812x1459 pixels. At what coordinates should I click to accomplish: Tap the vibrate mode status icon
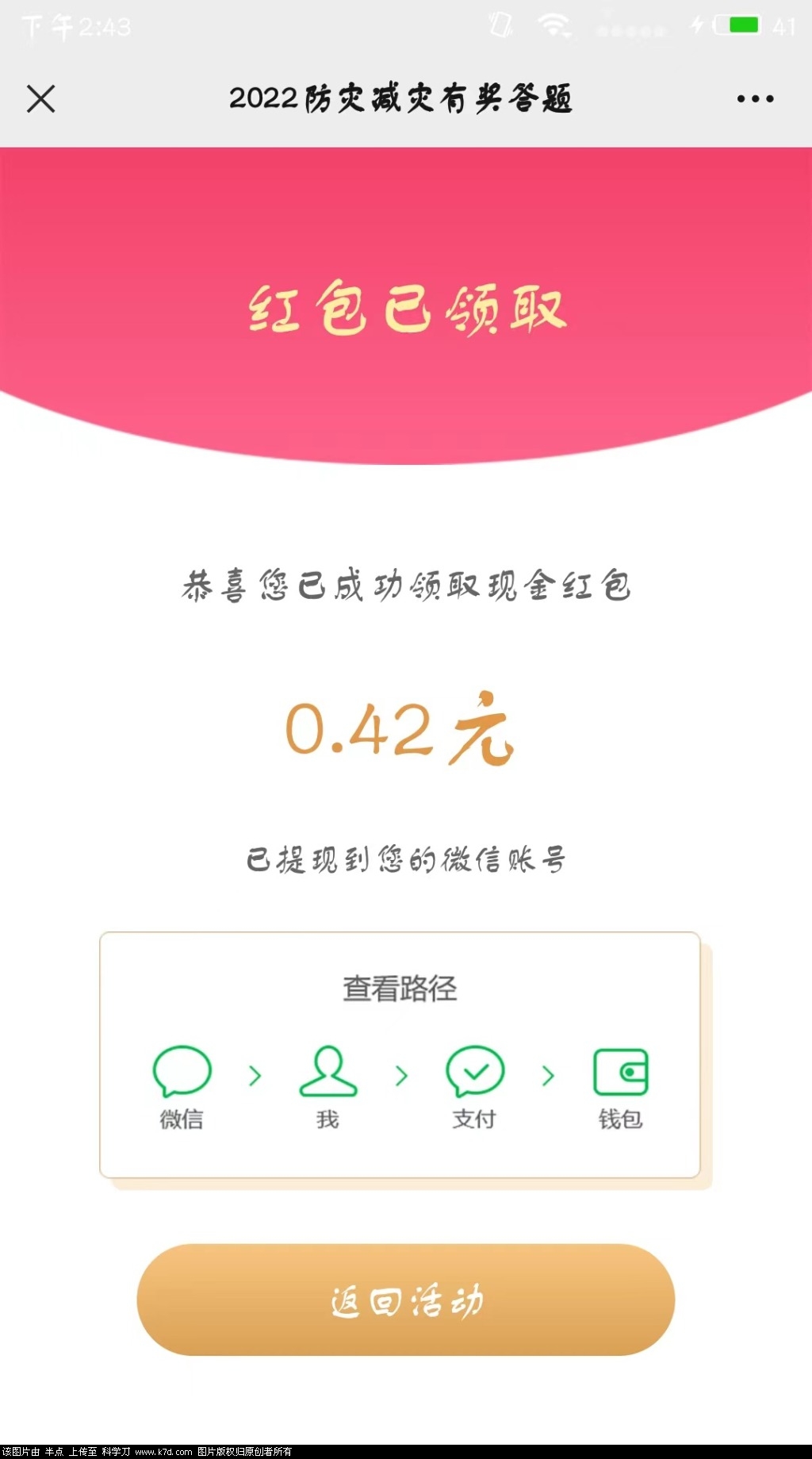tap(500, 25)
